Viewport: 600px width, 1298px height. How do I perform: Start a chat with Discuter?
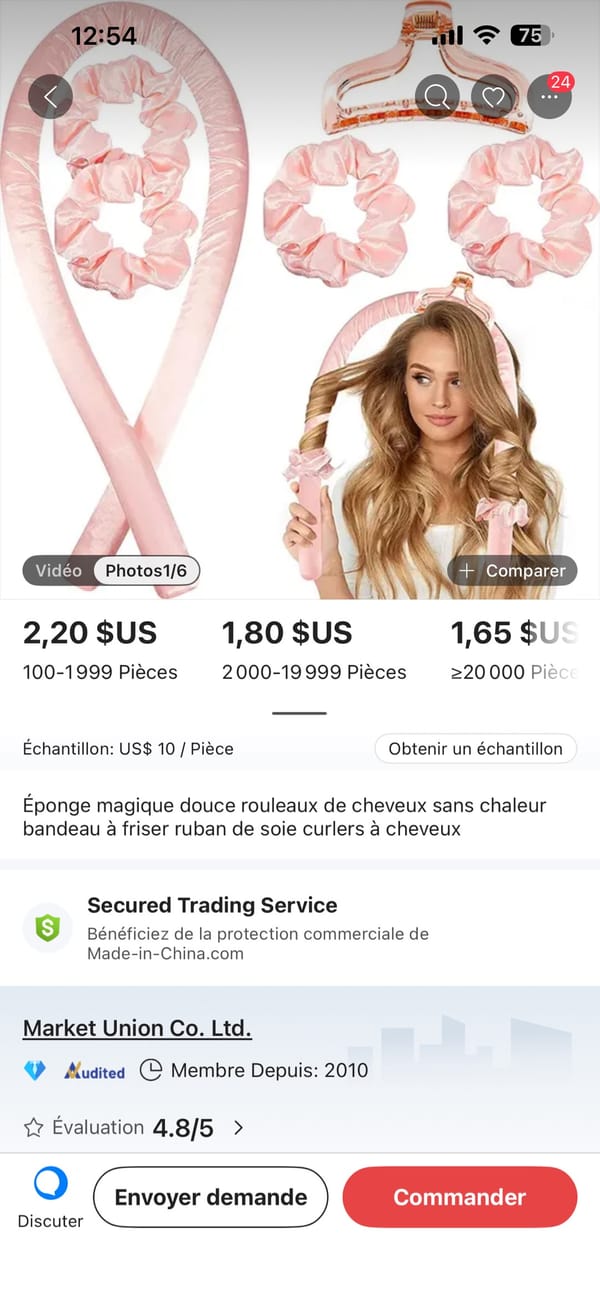pos(50,1196)
